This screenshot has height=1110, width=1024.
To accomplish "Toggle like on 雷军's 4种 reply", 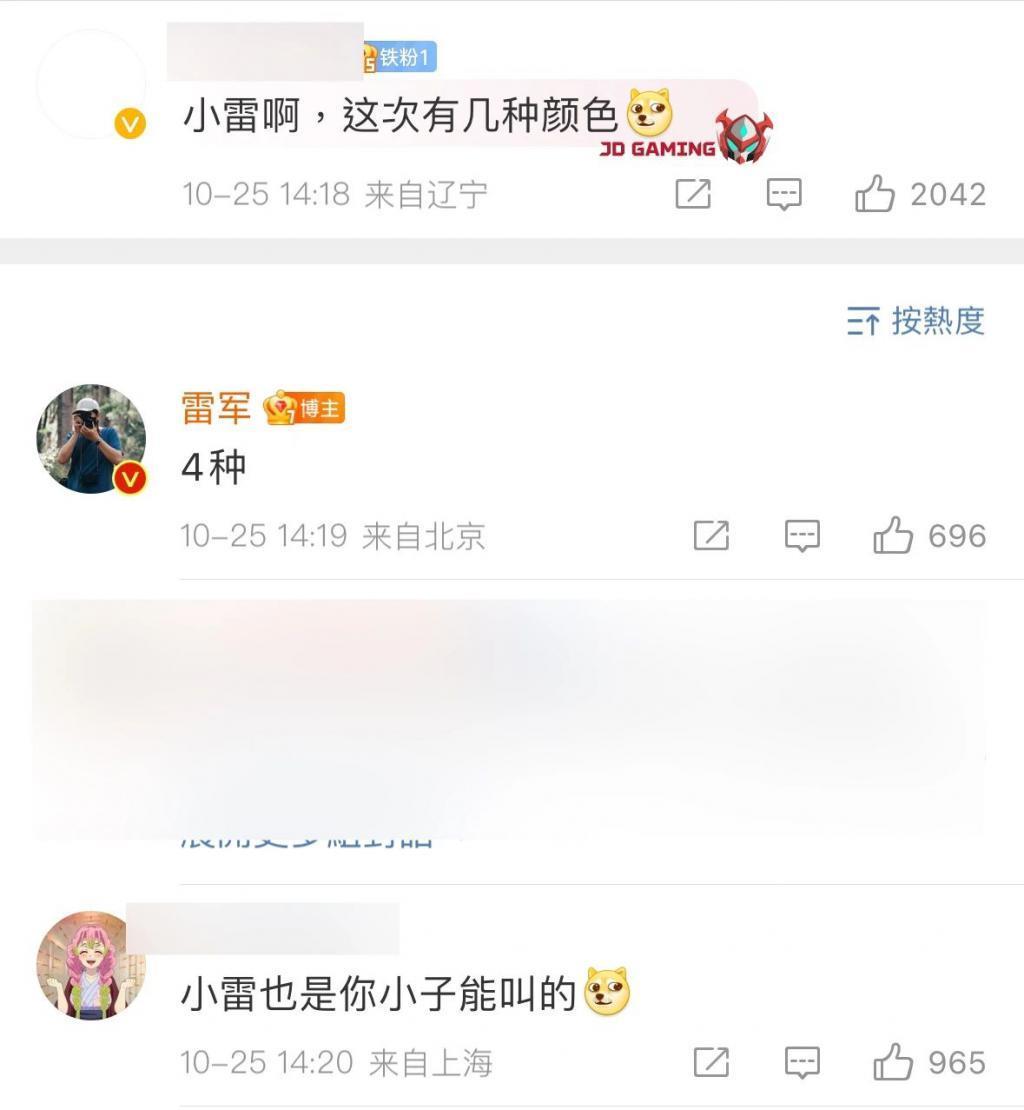I will pyautogui.click(x=920, y=535).
